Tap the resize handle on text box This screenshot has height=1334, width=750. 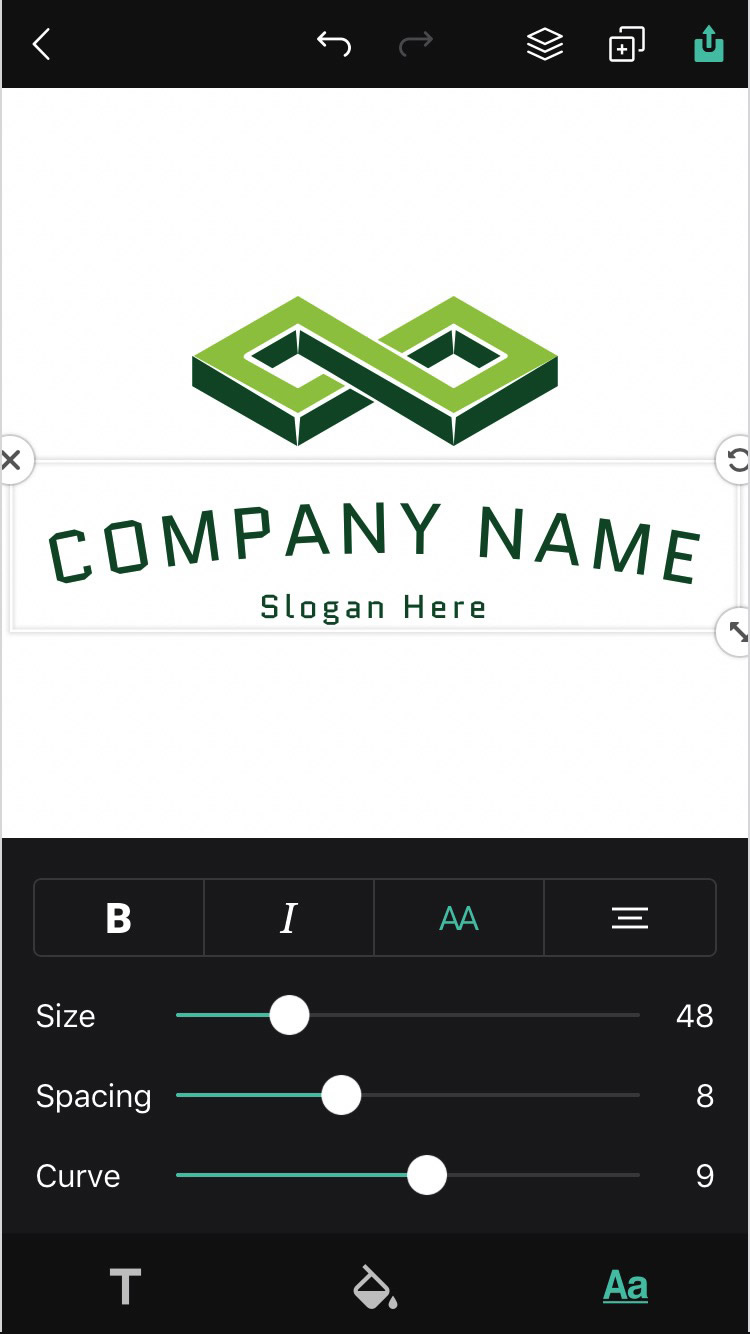tap(737, 631)
